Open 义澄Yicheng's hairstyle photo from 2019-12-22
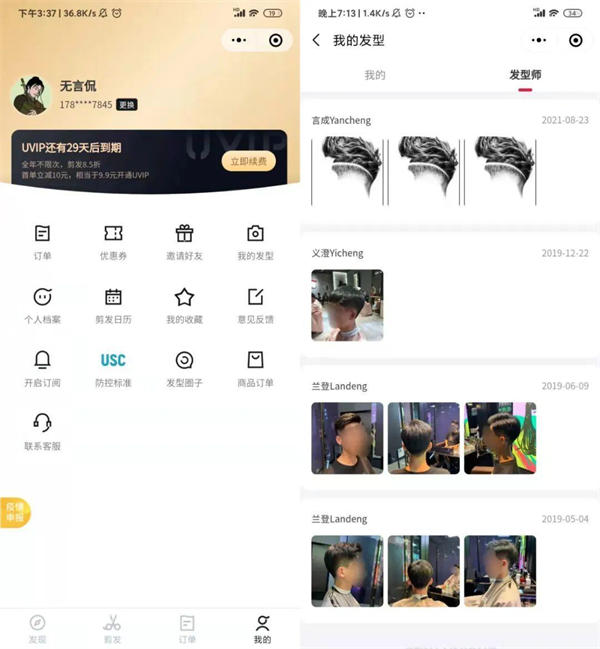 coord(347,305)
